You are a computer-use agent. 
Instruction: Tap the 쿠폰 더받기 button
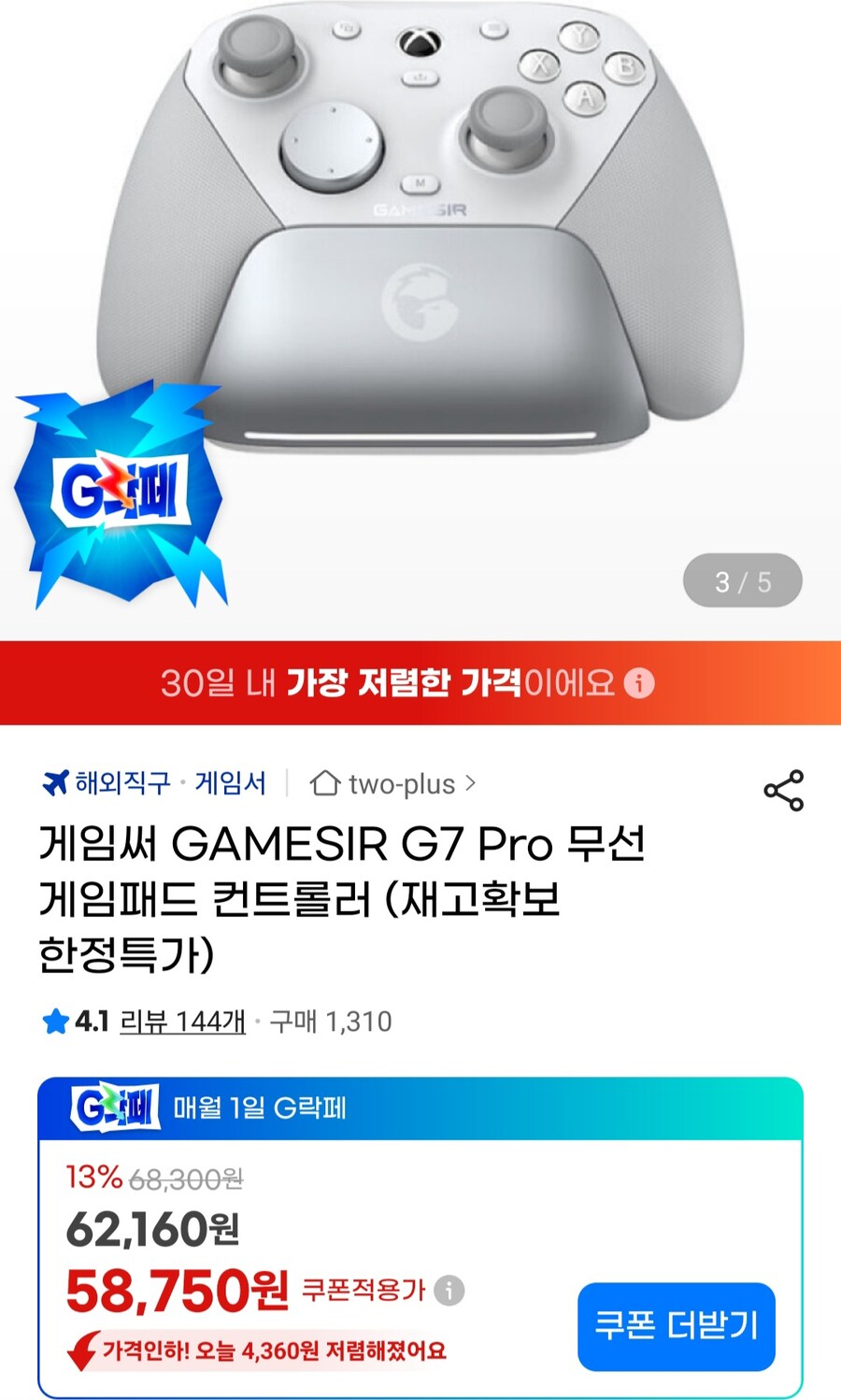[676, 1326]
